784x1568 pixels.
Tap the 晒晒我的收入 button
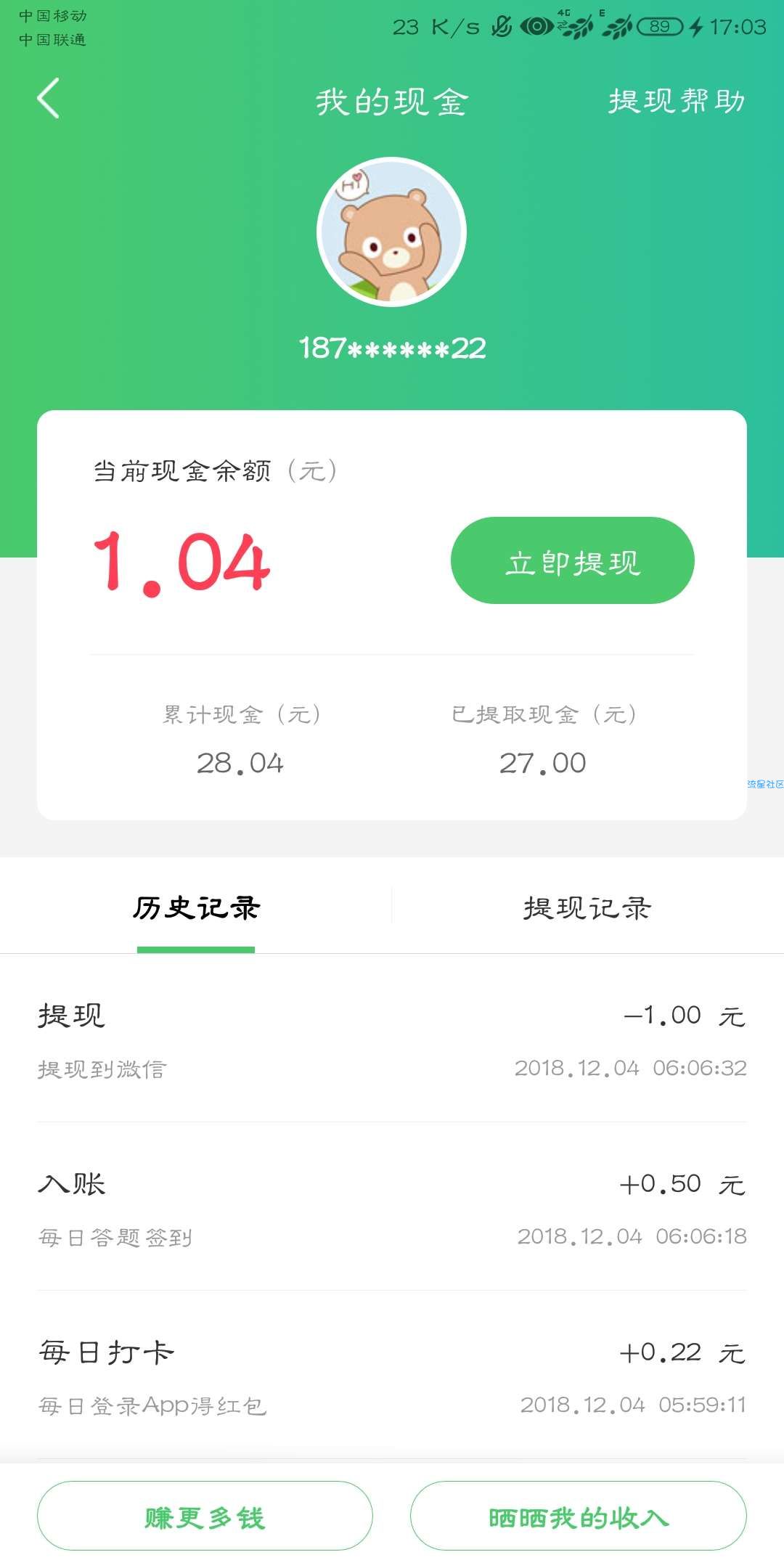[x=579, y=1516]
